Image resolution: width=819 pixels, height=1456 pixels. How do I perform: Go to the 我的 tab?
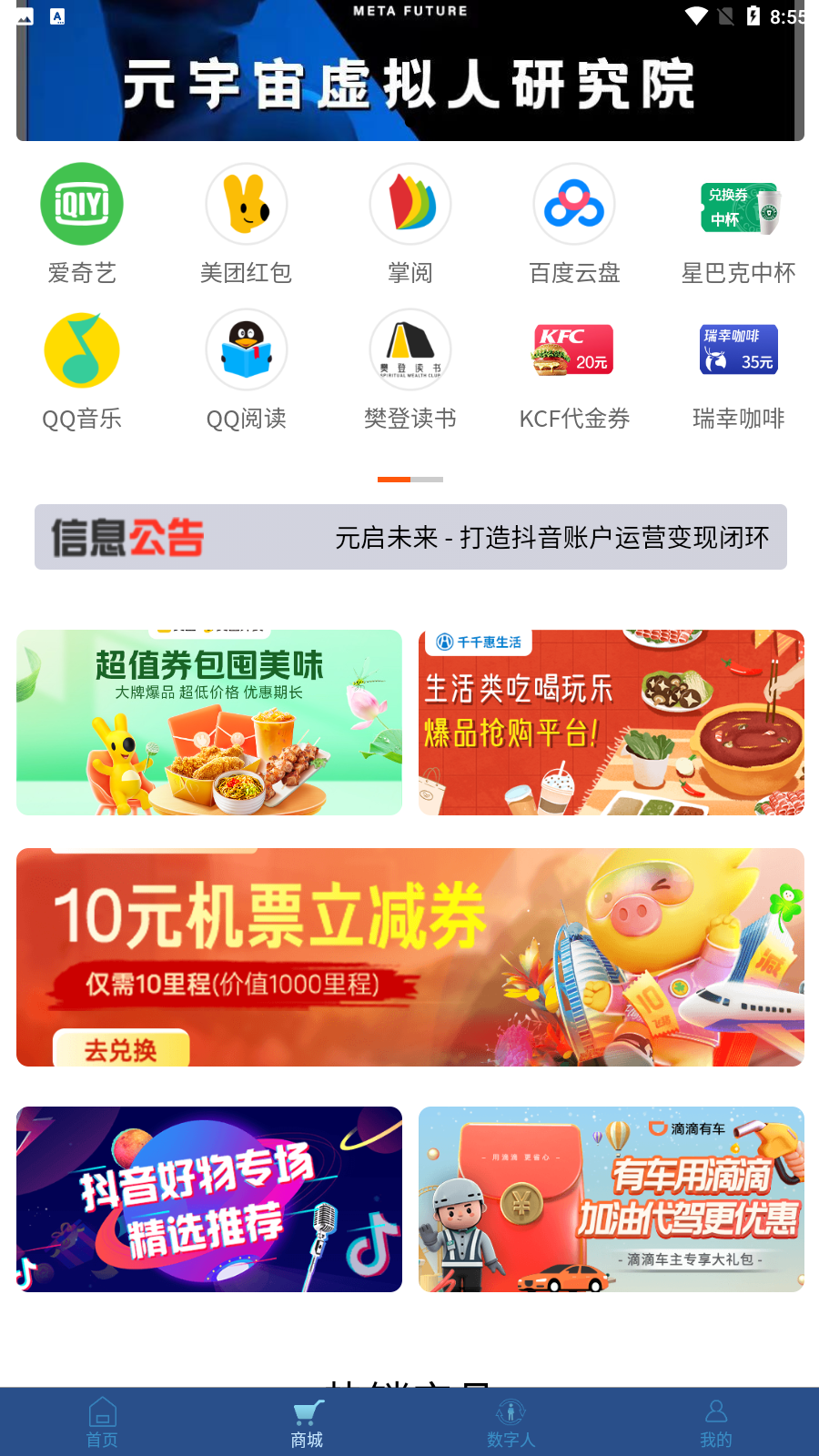[716, 1422]
